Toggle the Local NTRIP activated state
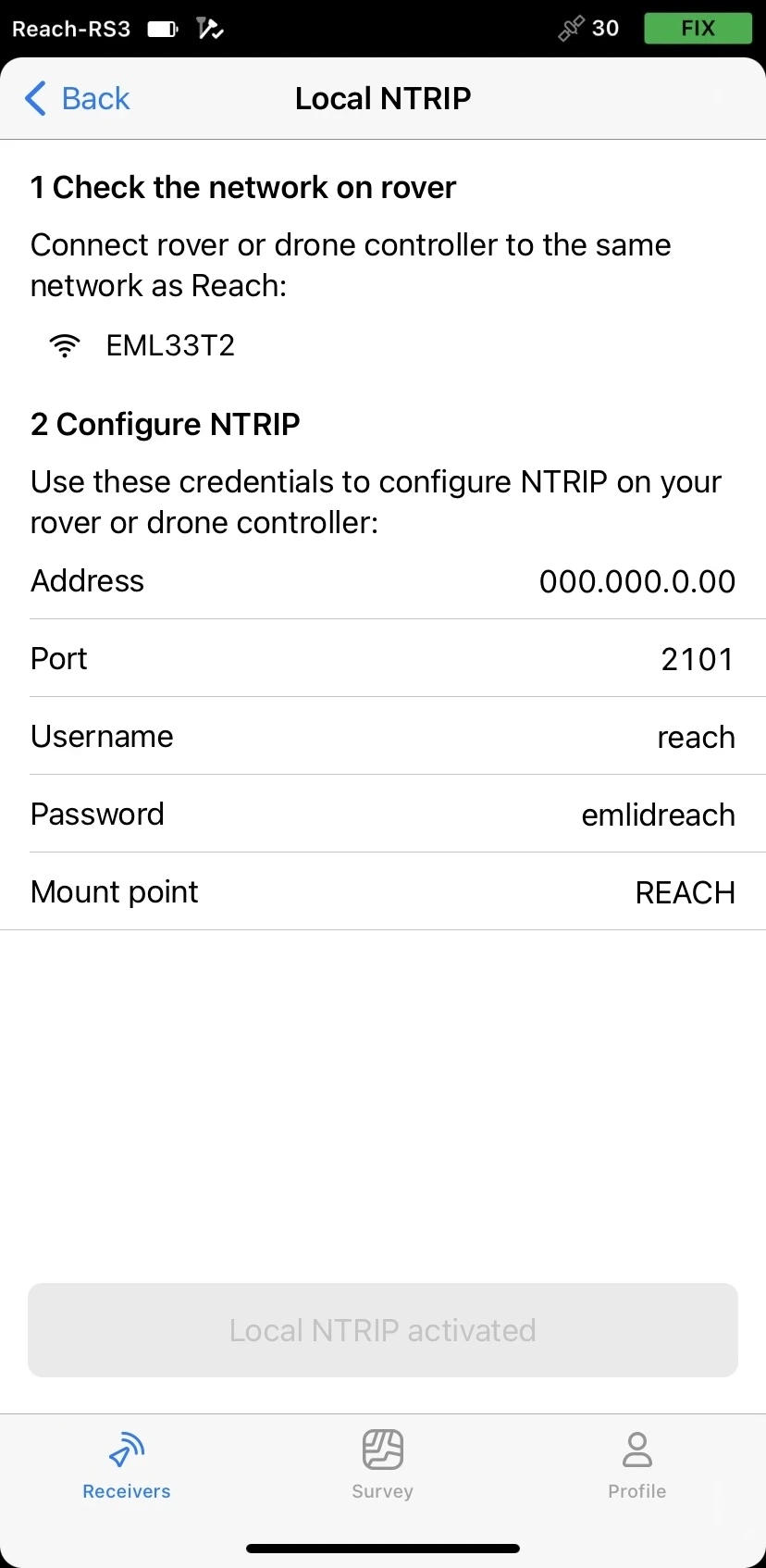Image resolution: width=766 pixels, height=1568 pixels. pos(382,1330)
